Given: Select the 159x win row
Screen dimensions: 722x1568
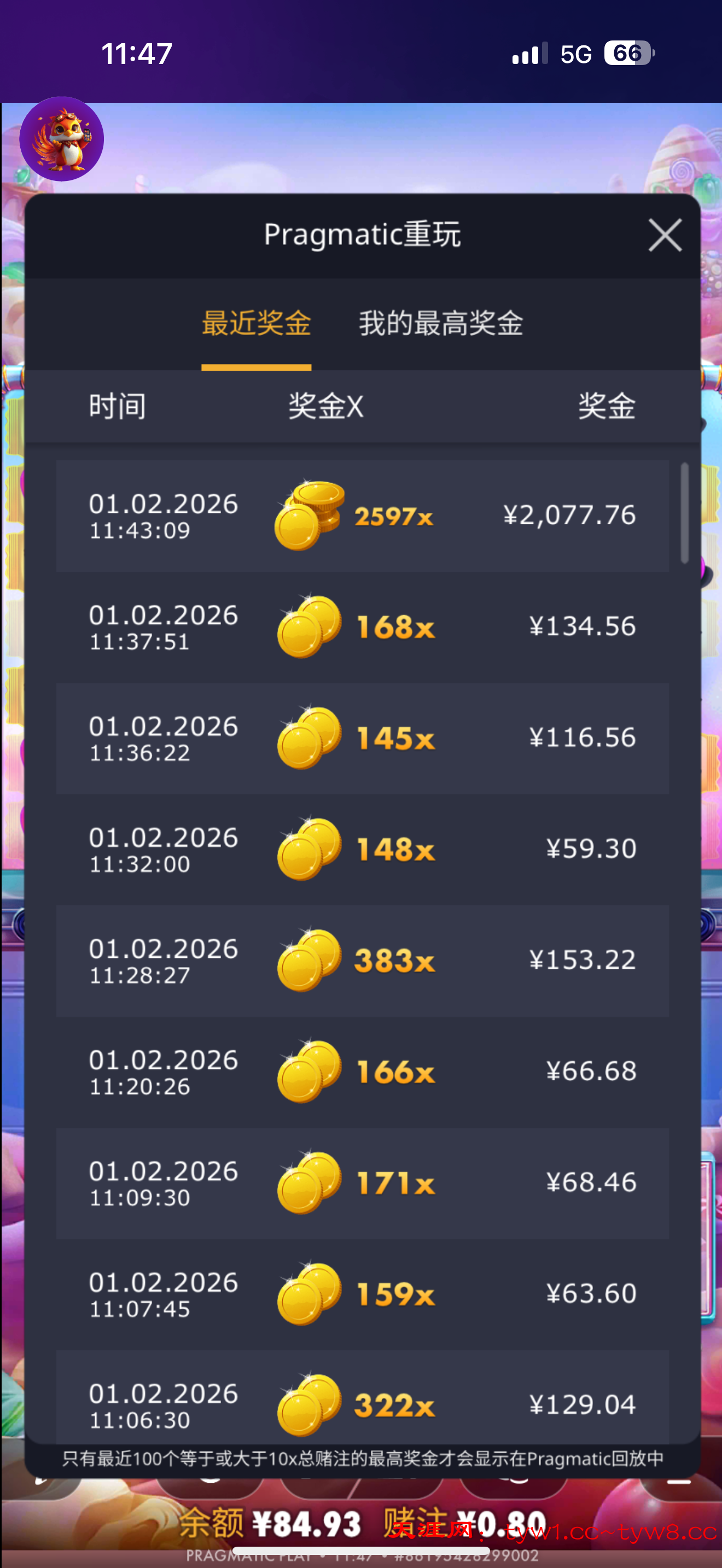Looking at the screenshot, I should [362, 1294].
